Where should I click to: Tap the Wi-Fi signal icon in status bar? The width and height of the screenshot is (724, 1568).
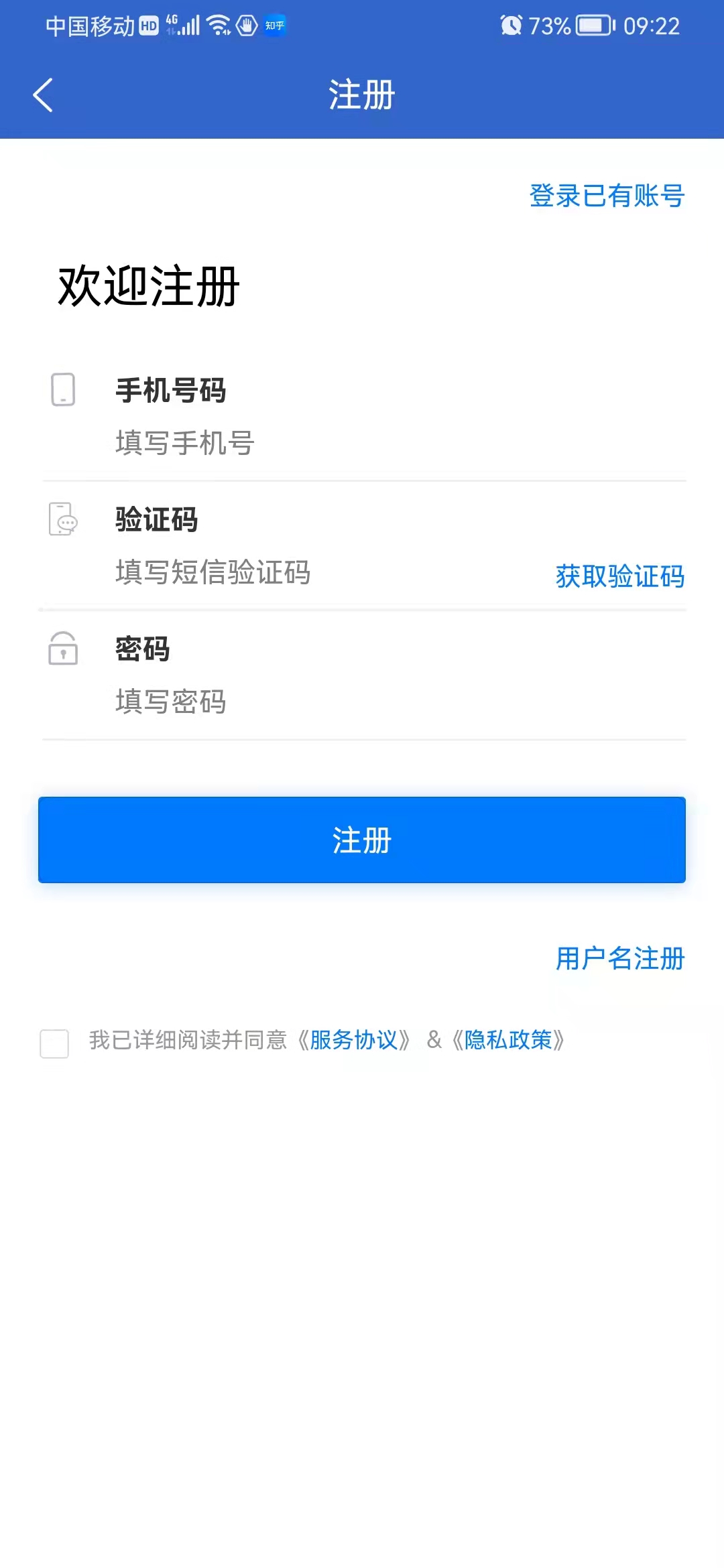click(219, 25)
